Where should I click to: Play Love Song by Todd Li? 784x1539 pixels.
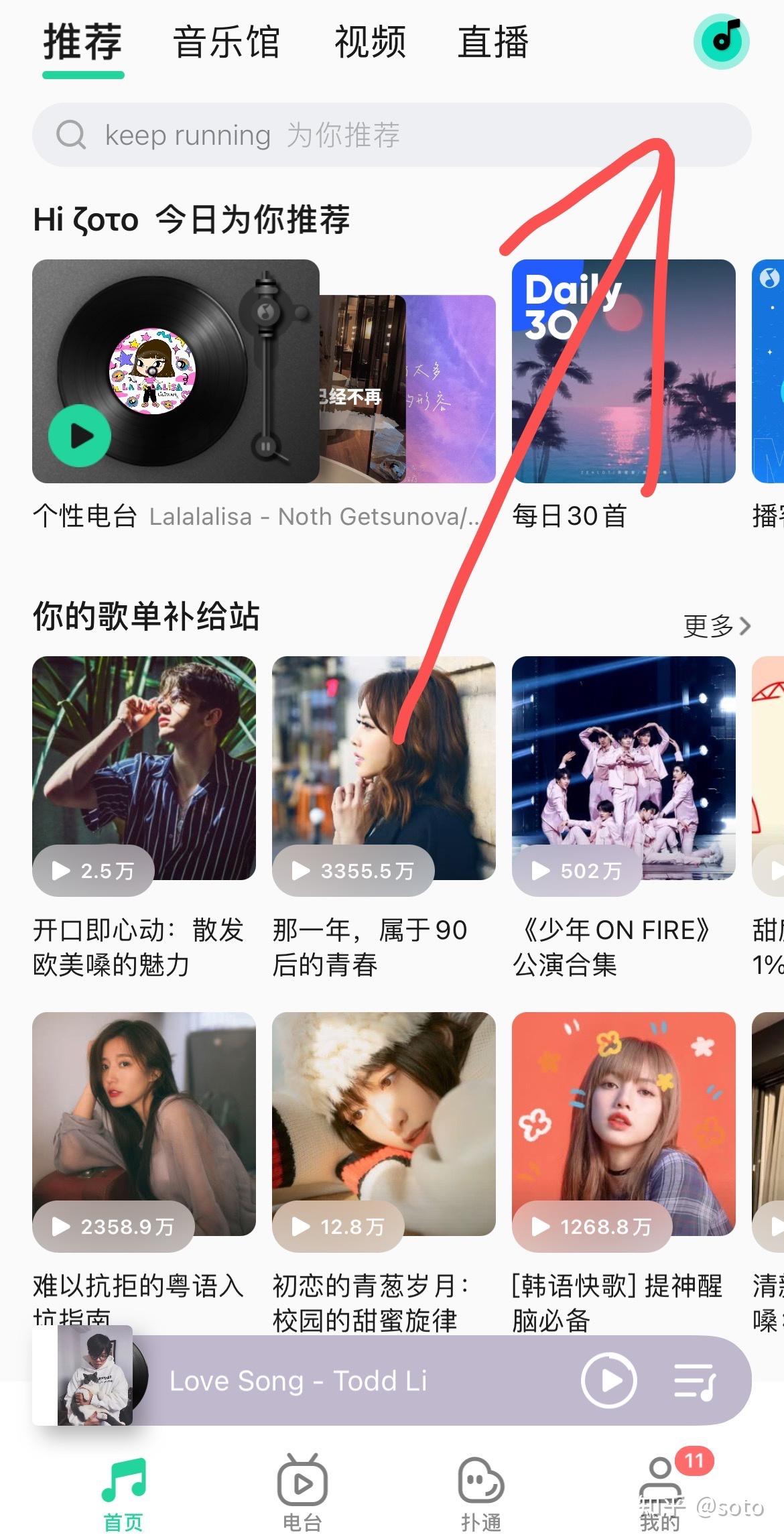pos(608,1381)
